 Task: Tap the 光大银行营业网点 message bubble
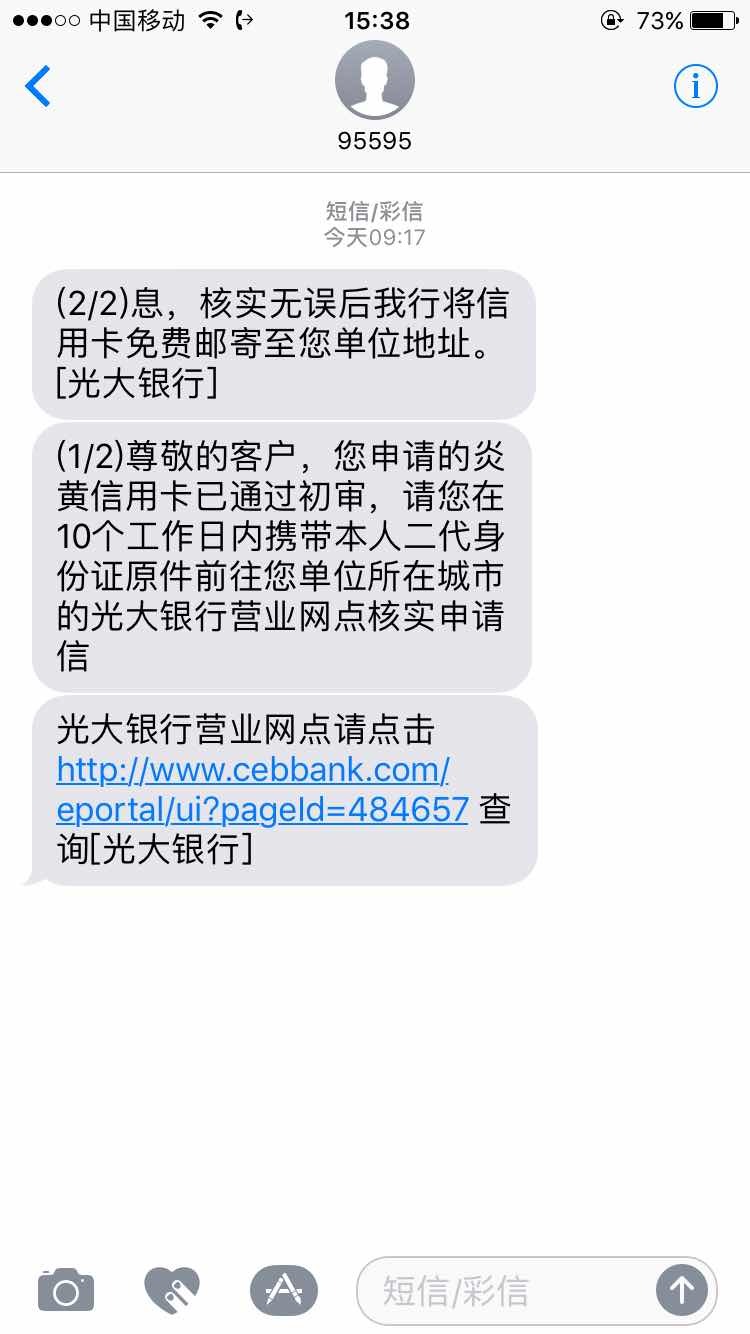pos(283,790)
